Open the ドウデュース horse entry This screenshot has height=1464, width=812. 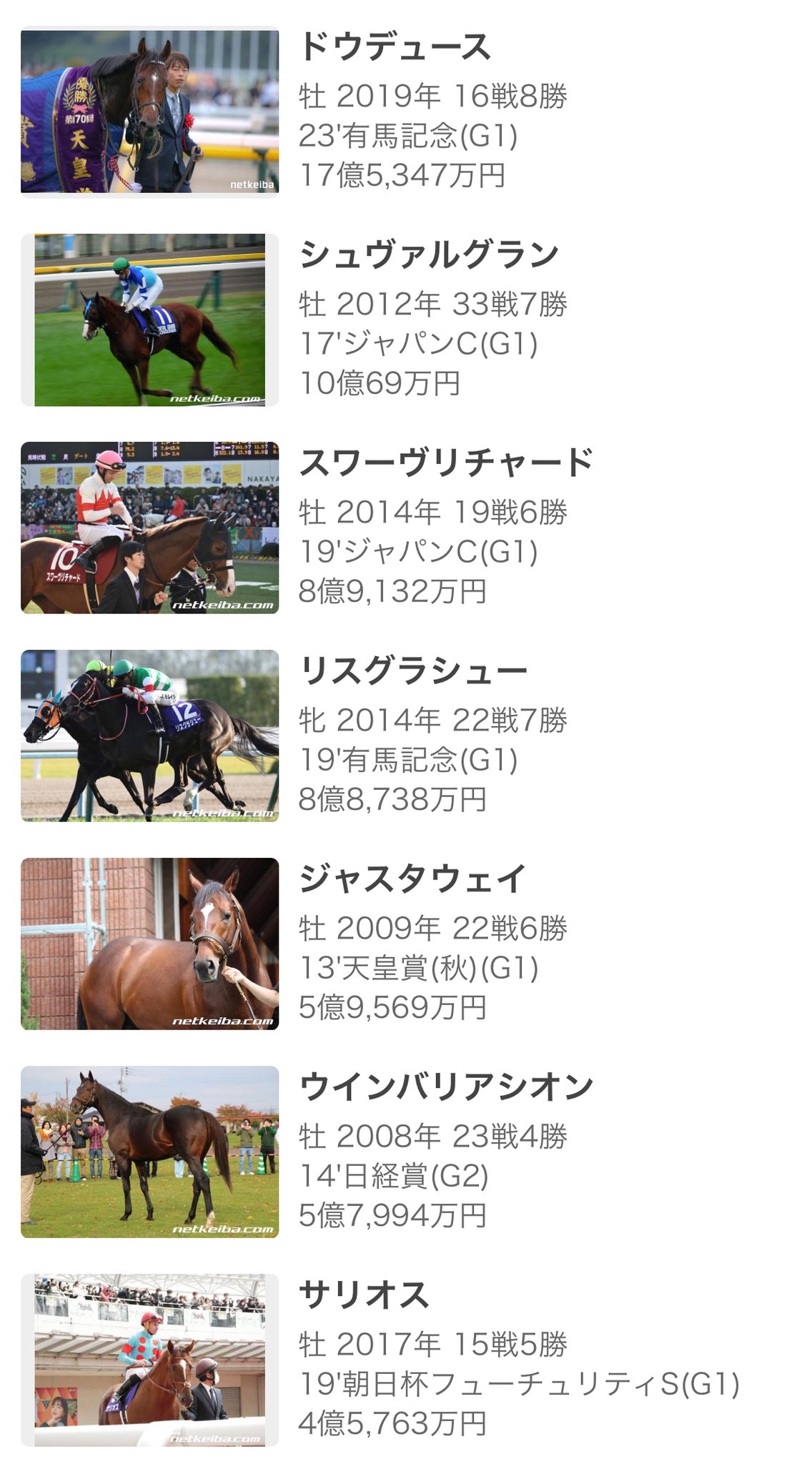(x=395, y=47)
